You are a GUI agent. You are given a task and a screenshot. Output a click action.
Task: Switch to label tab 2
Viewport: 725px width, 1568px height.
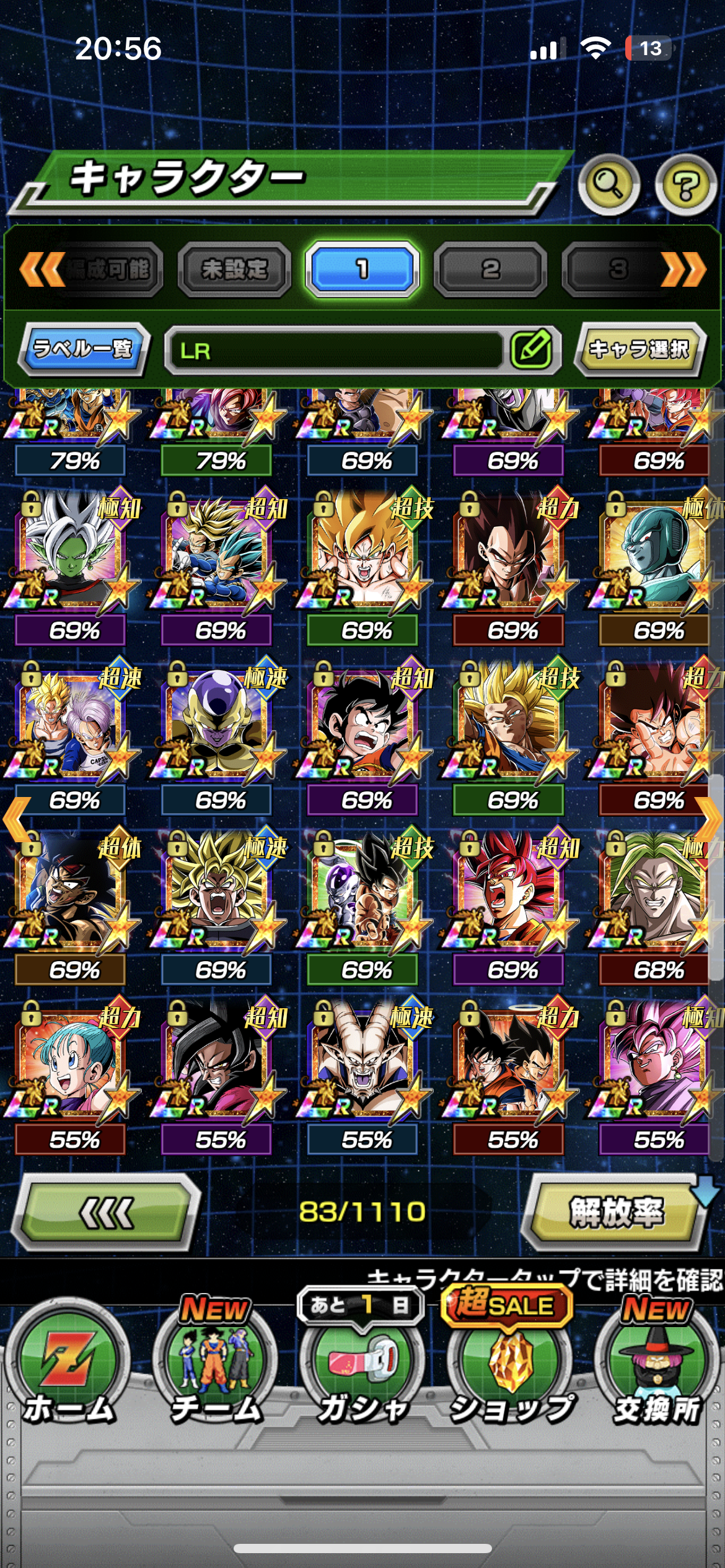click(x=490, y=269)
